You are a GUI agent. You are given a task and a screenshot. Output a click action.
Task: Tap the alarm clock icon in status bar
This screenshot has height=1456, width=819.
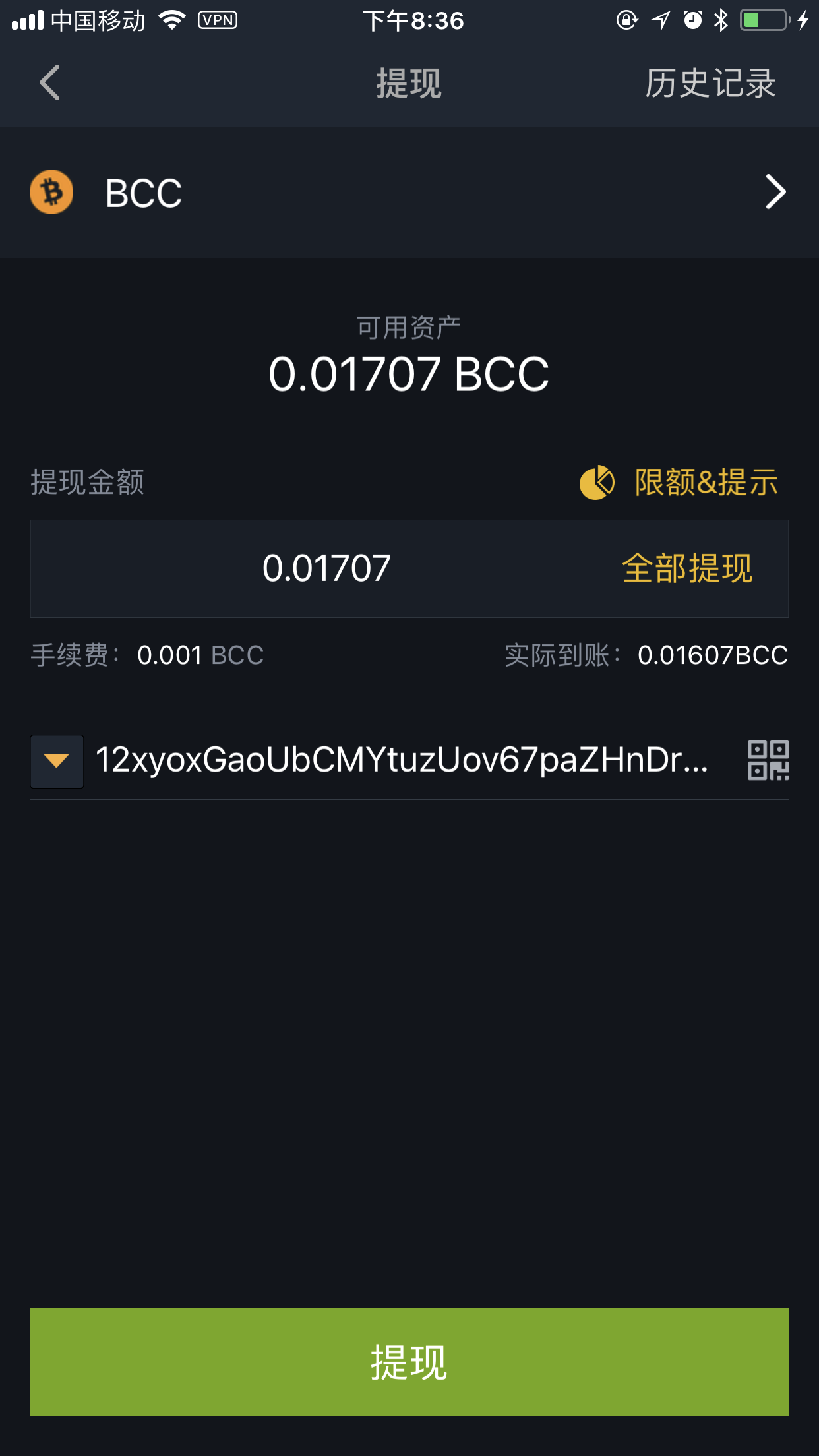(692, 20)
